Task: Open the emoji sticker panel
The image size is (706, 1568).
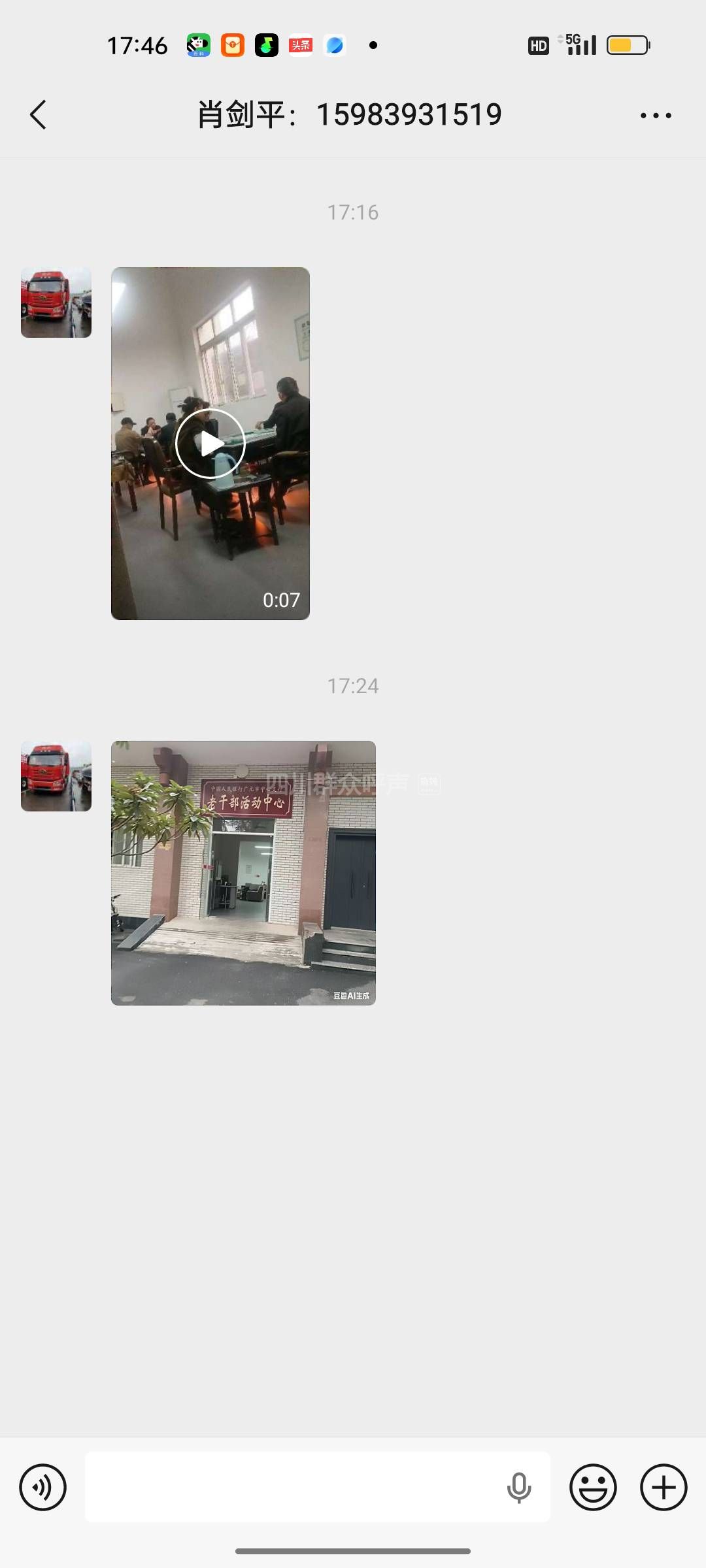Action: (x=593, y=1488)
